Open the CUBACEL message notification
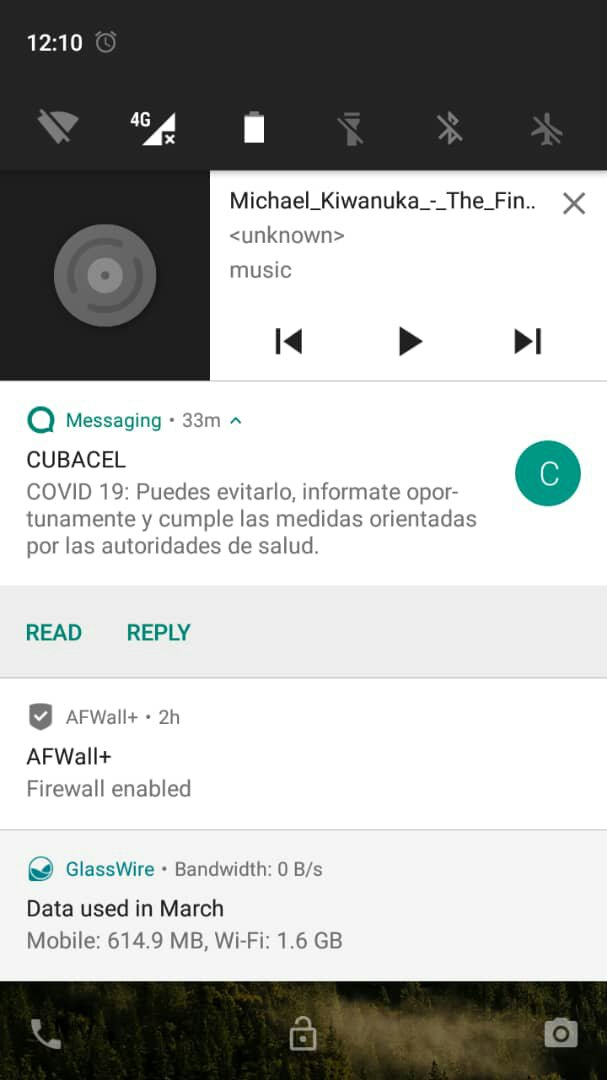 (260, 505)
